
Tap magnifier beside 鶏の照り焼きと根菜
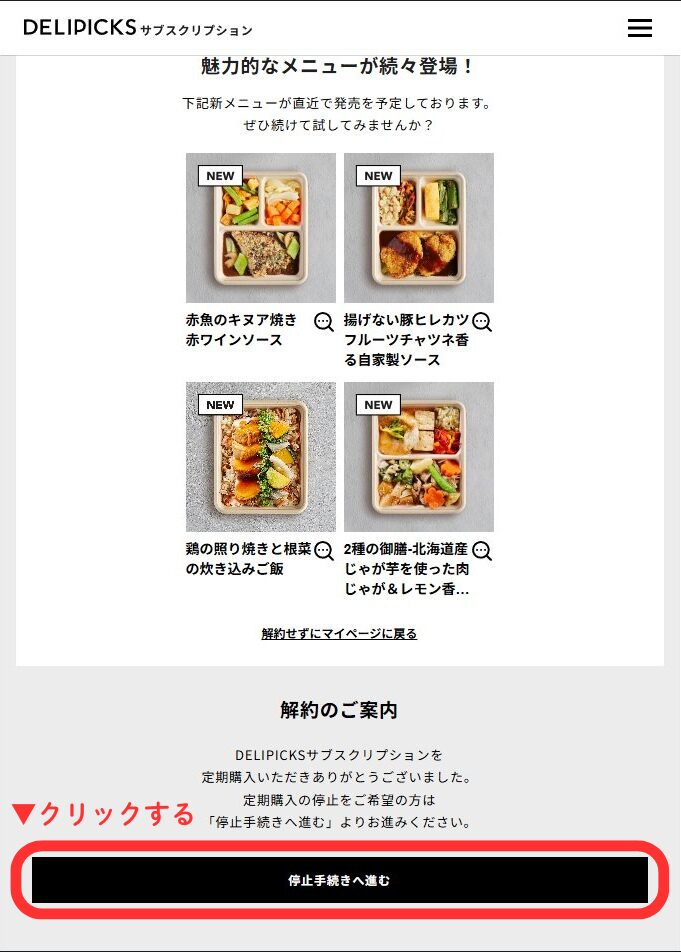point(324,551)
